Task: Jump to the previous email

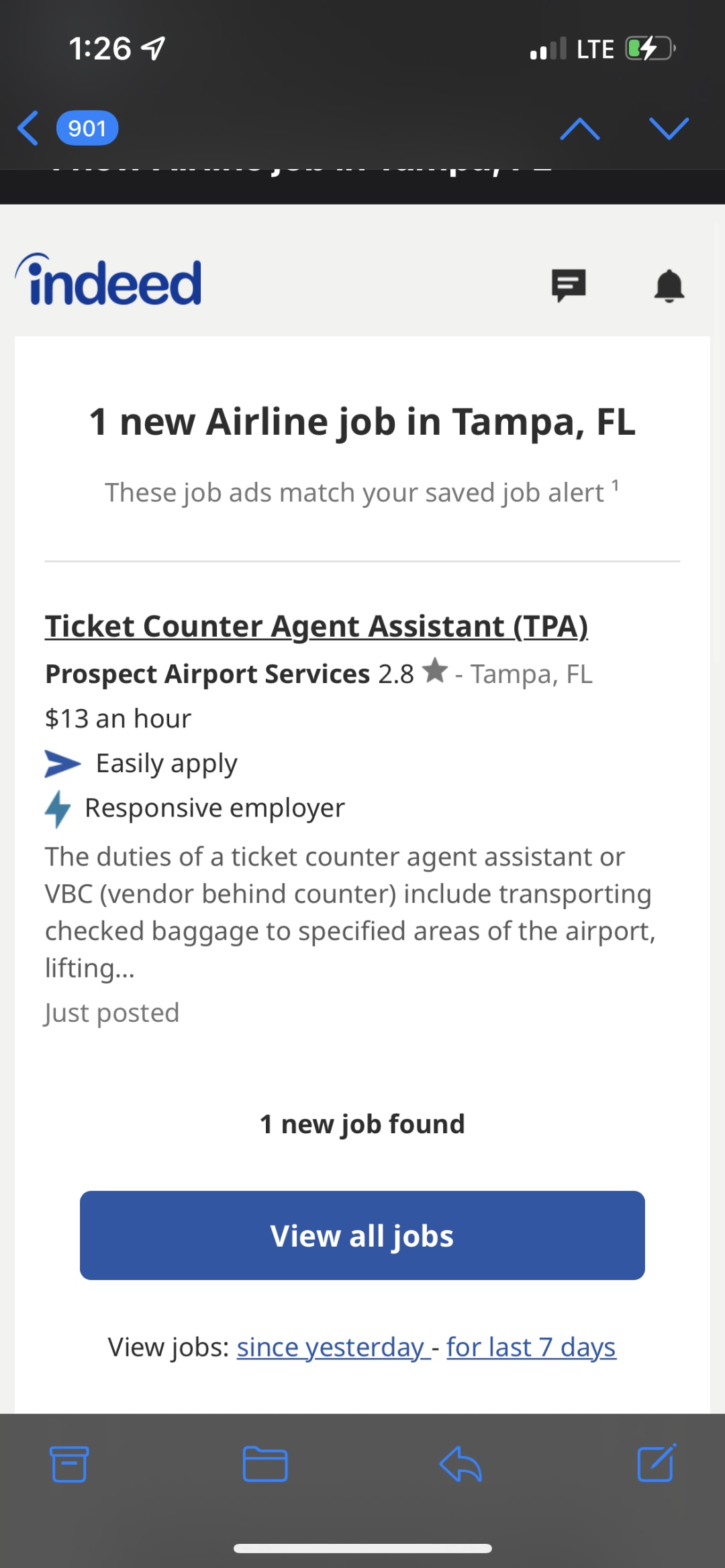Action: tap(579, 128)
